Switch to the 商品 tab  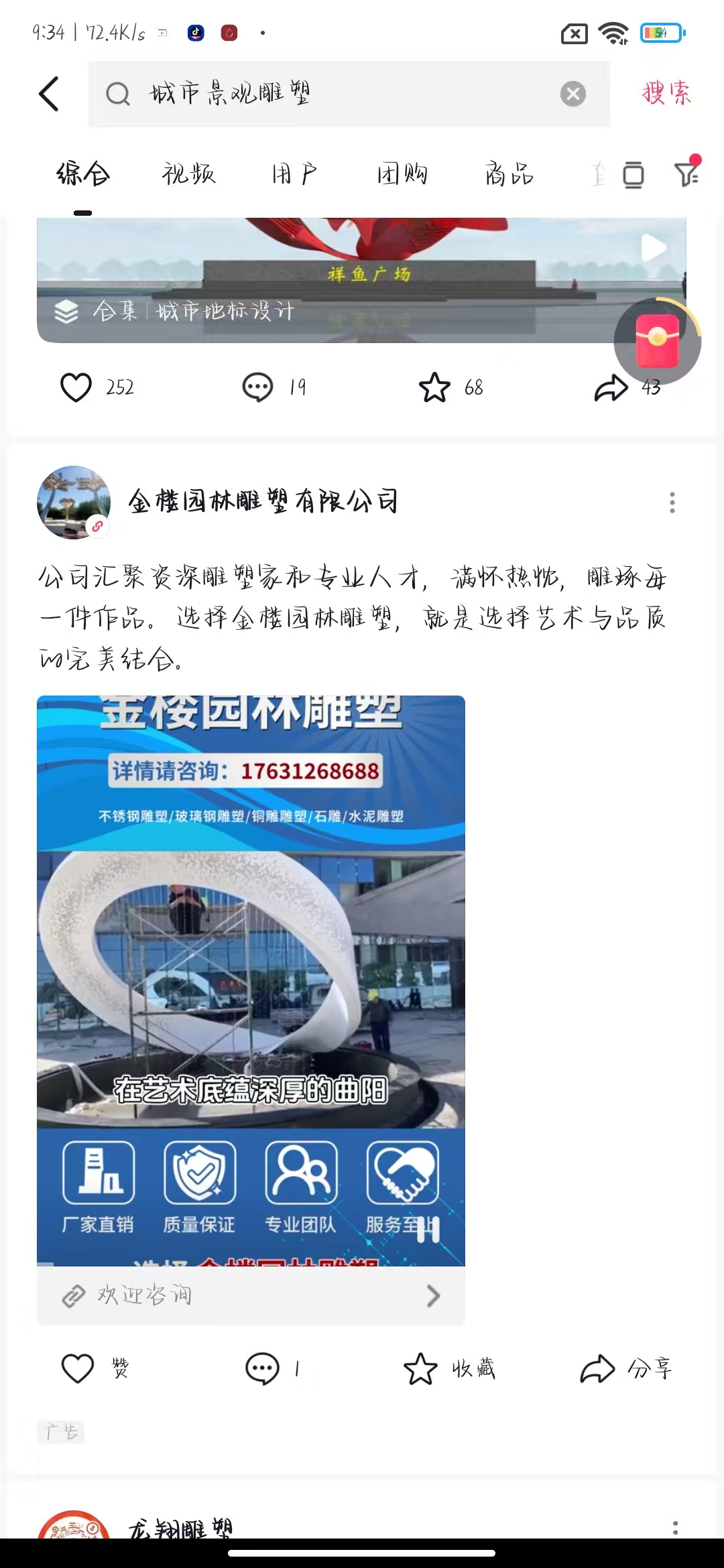tap(509, 174)
